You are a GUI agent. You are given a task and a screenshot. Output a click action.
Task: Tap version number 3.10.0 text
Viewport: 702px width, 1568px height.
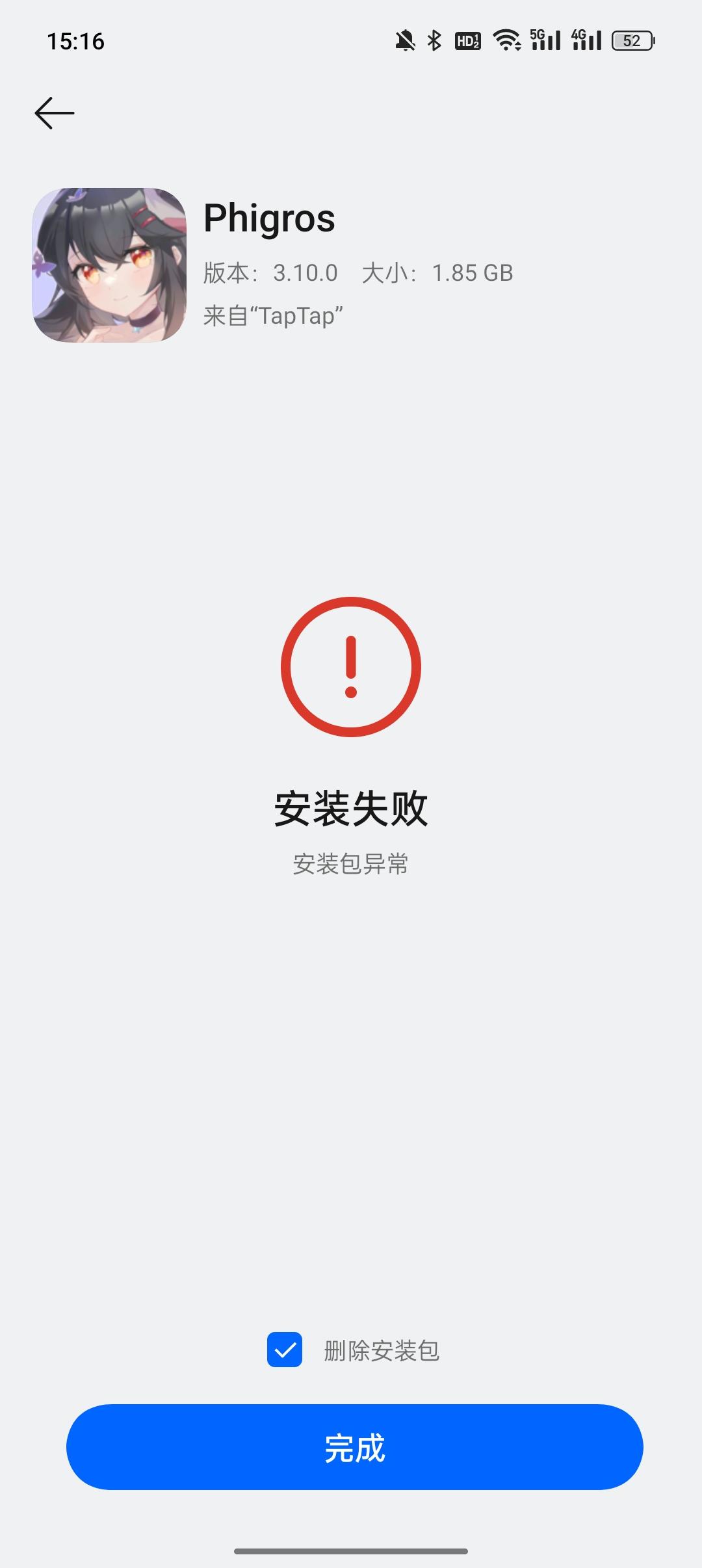[303, 273]
